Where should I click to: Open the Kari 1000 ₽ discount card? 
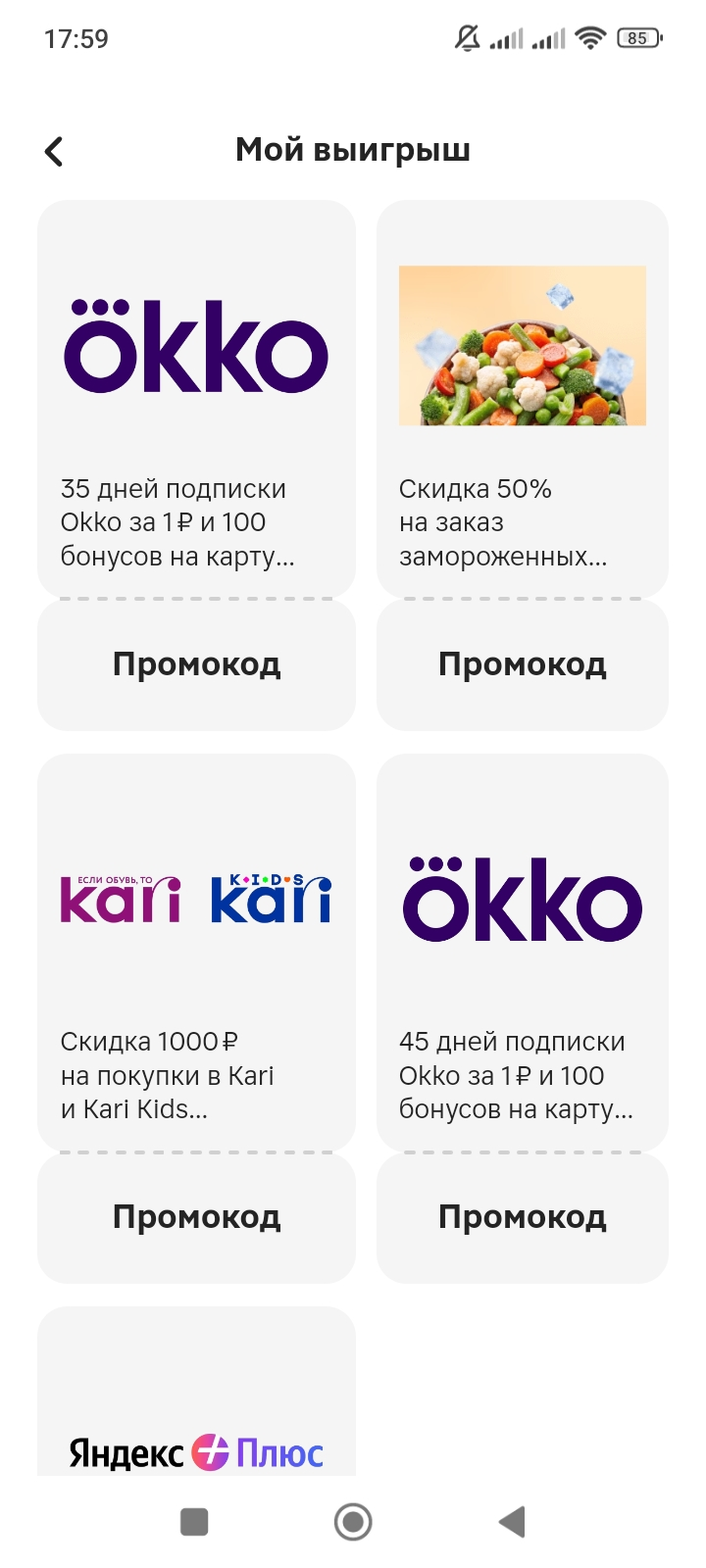pos(196,953)
